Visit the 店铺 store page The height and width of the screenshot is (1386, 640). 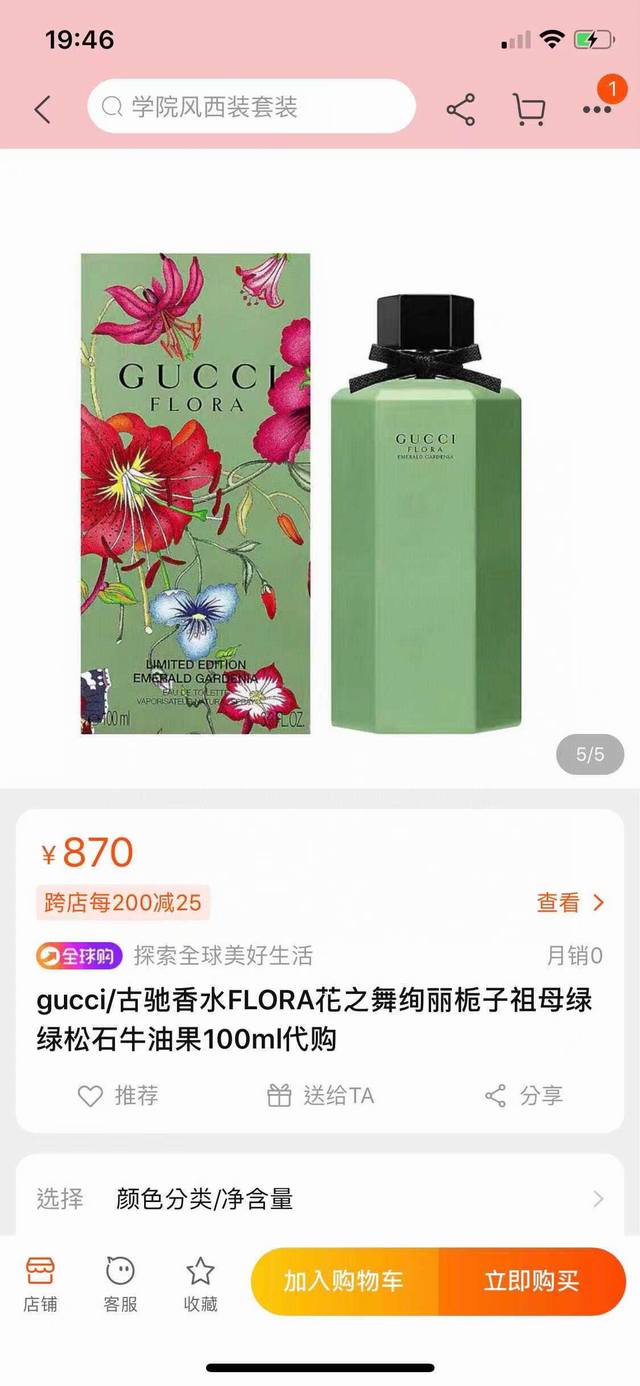(x=40, y=1284)
